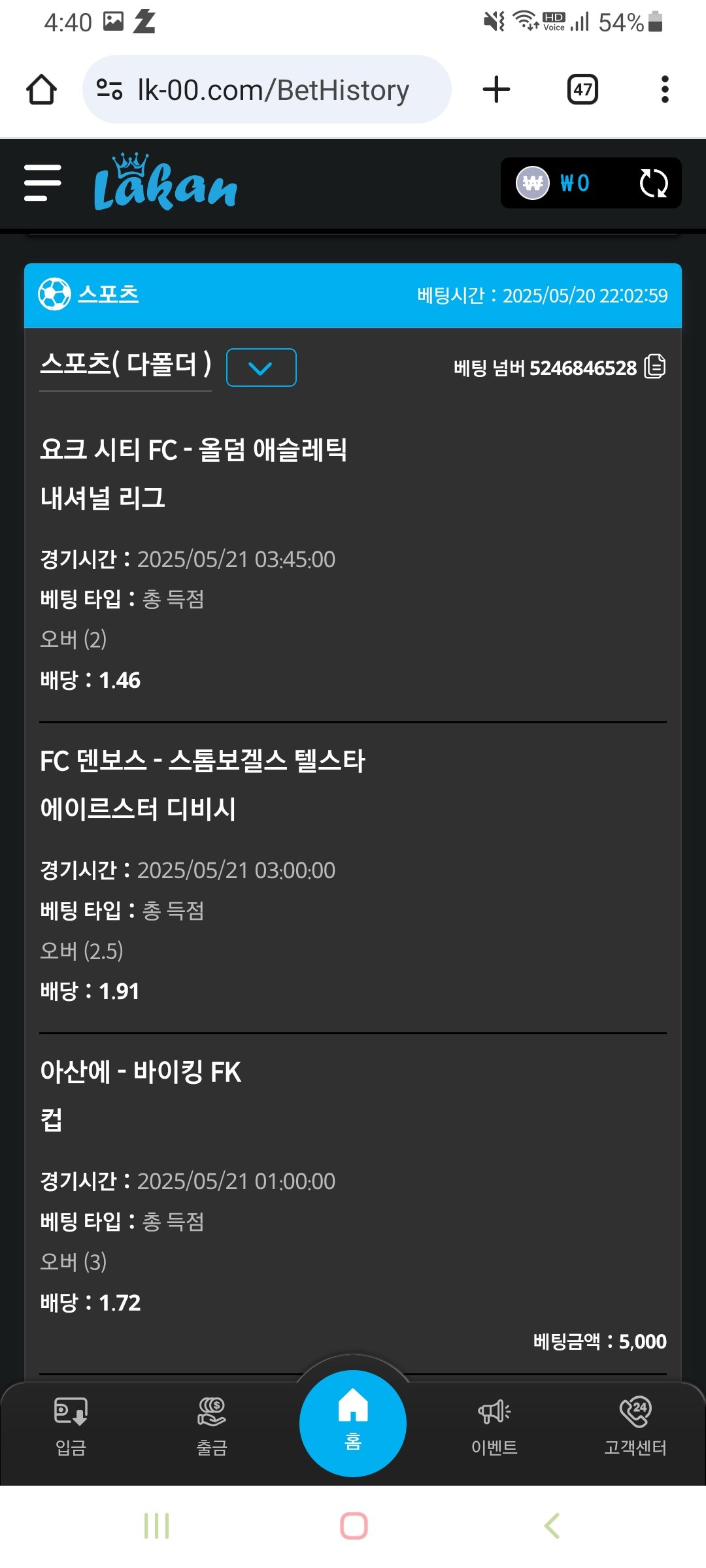Open the browser tab switcher showing 47
Viewport: 706px width, 1568px height.
(582, 90)
